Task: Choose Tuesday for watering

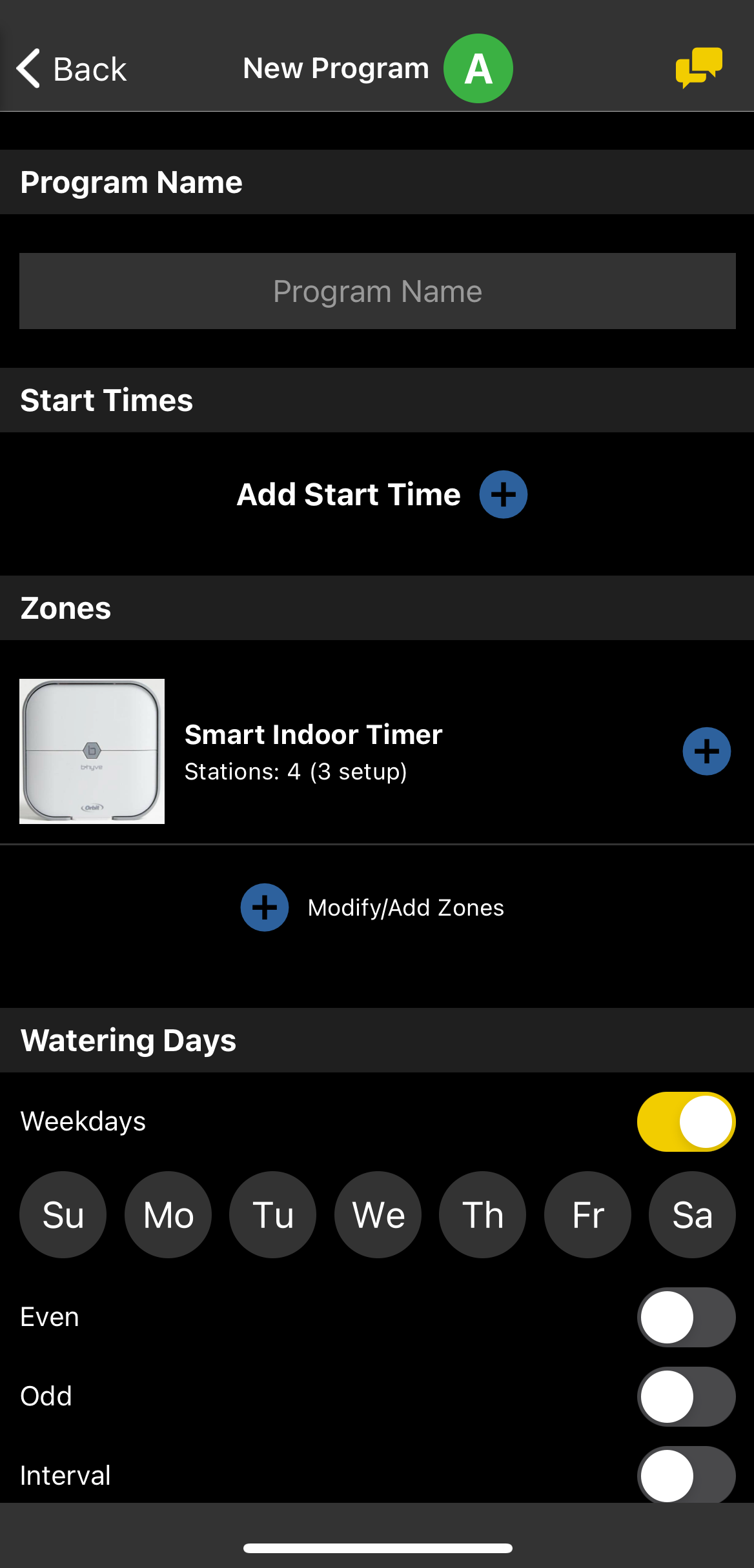Action: [273, 1214]
